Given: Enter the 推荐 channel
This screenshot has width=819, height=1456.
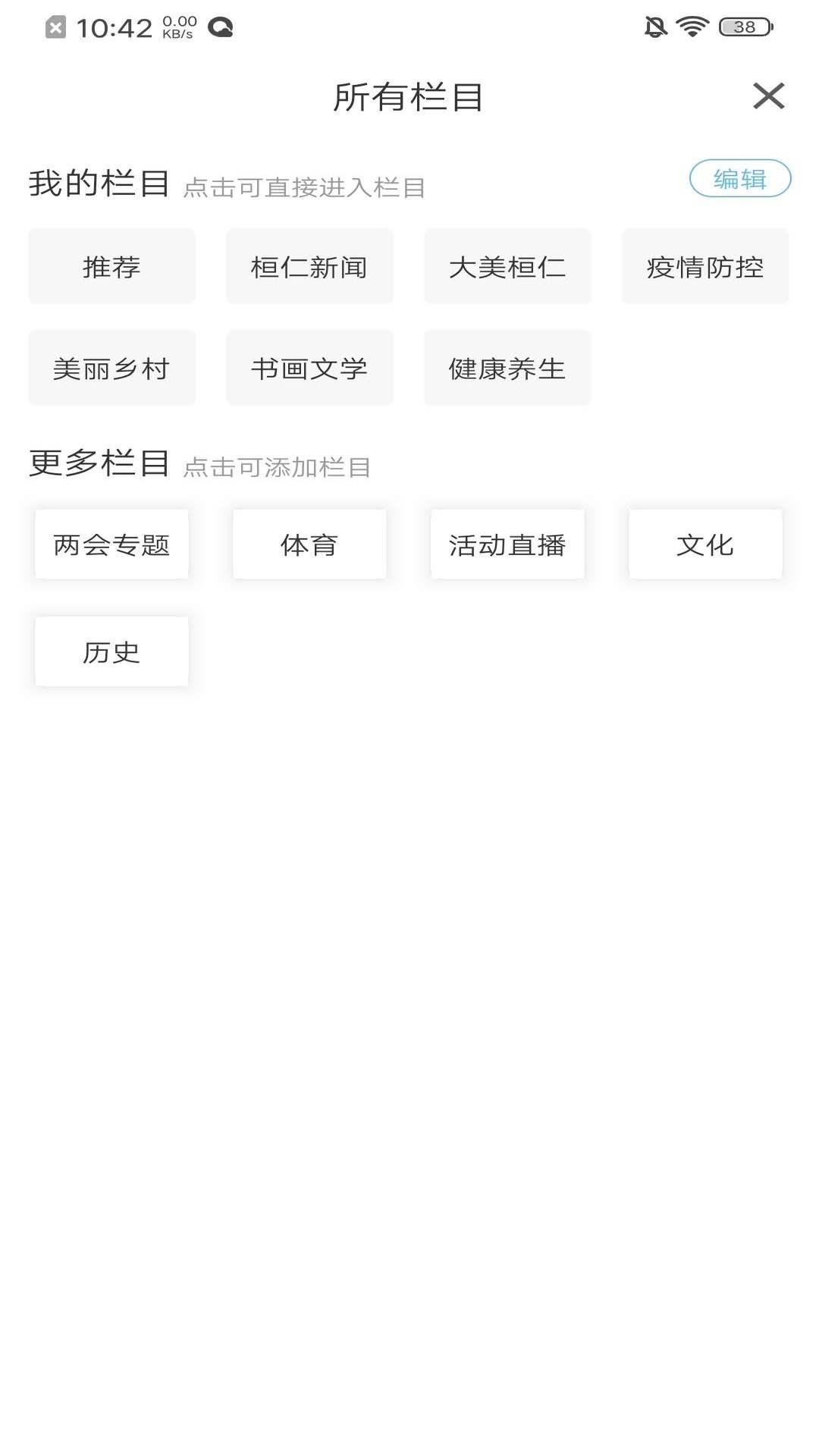Looking at the screenshot, I should click(x=111, y=265).
